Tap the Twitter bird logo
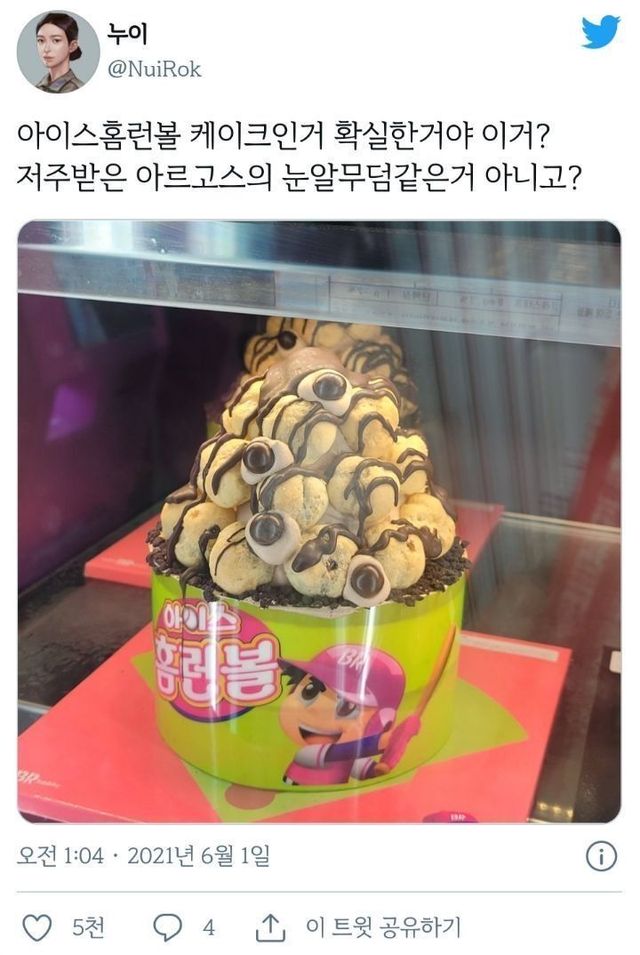 pos(600,32)
